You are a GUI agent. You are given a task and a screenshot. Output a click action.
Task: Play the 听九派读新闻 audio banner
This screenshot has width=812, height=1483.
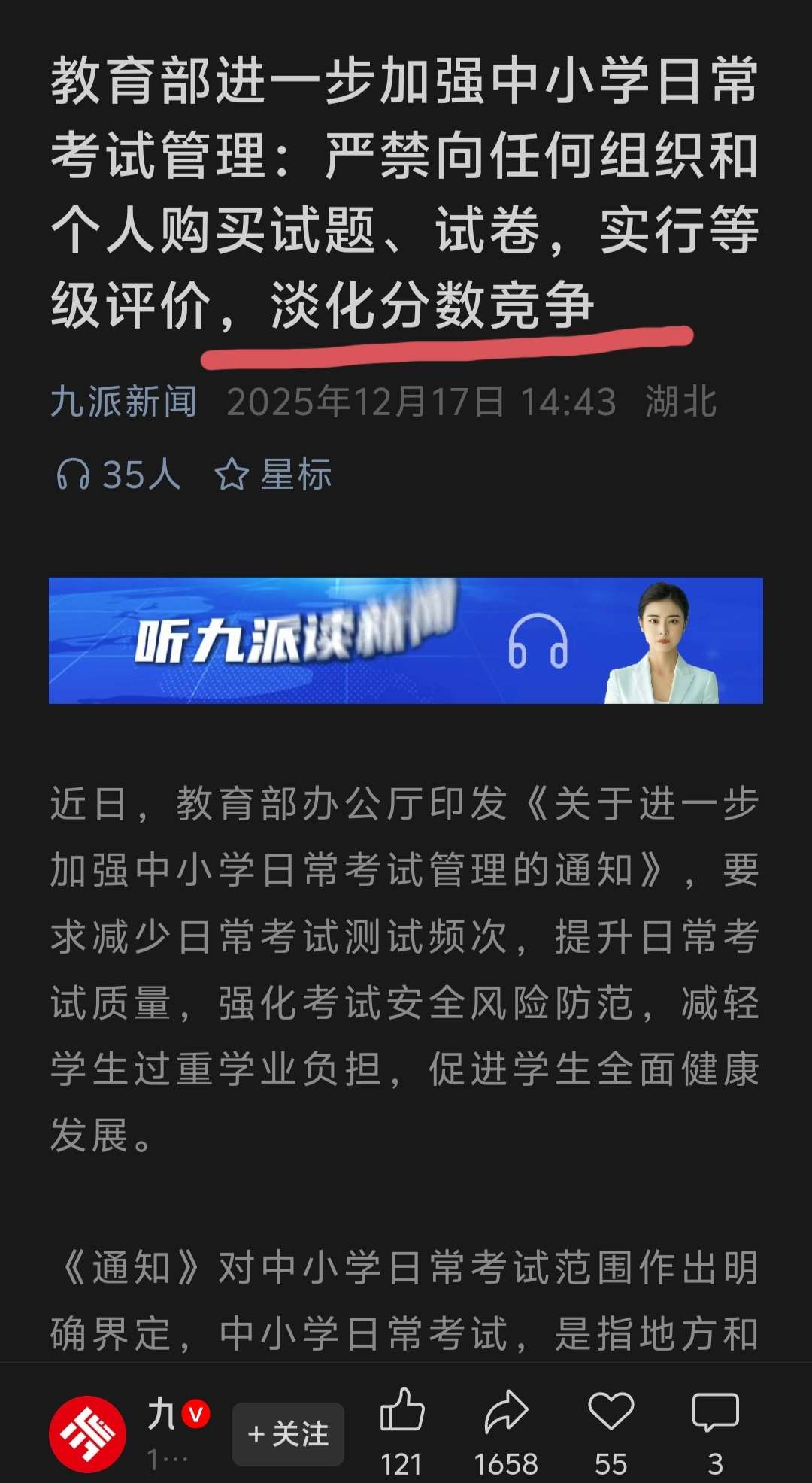[406, 641]
